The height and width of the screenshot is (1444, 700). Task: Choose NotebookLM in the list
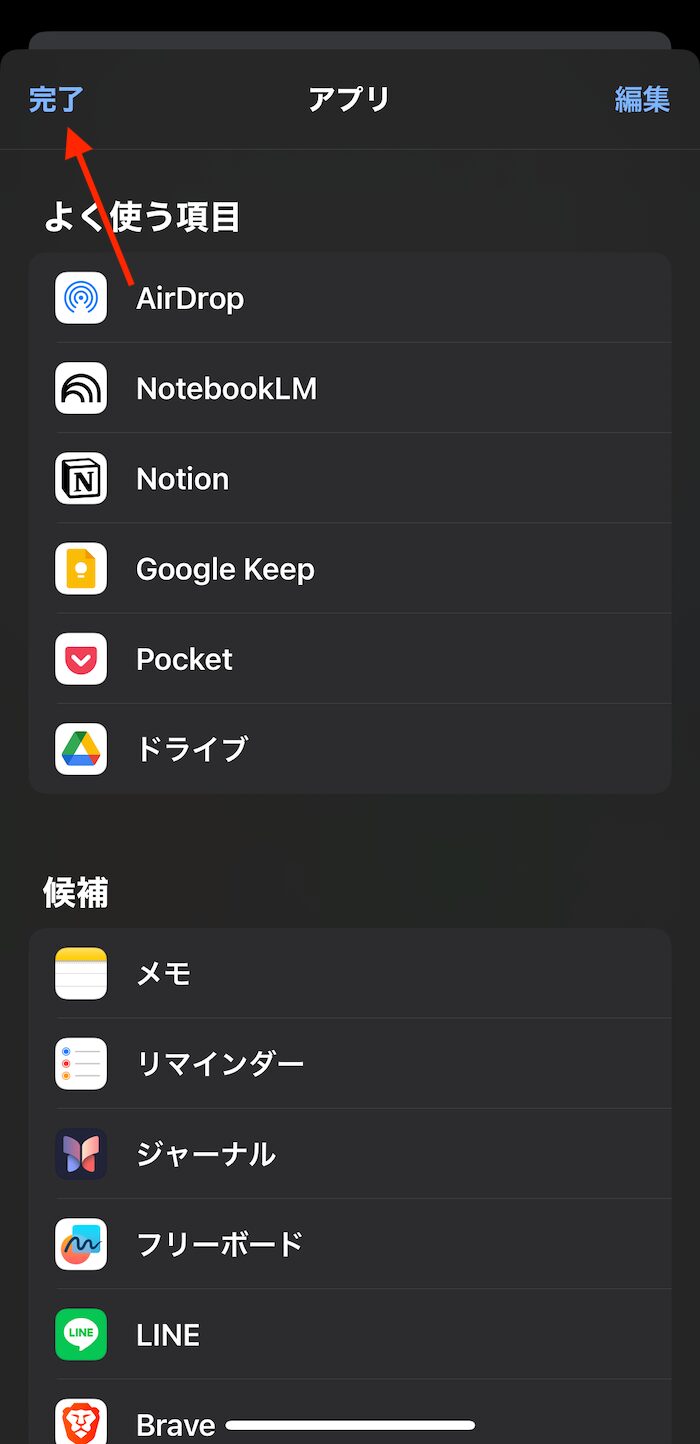pos(350,388)
